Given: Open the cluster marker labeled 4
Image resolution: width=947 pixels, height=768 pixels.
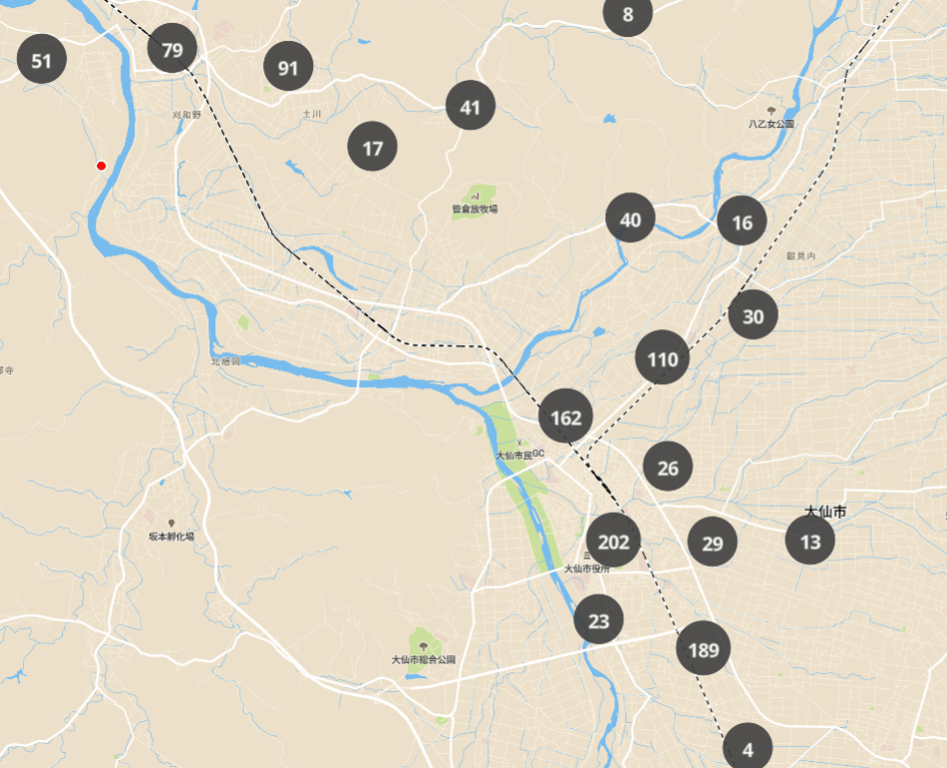Looking at the screenshot, I should 747,748.
